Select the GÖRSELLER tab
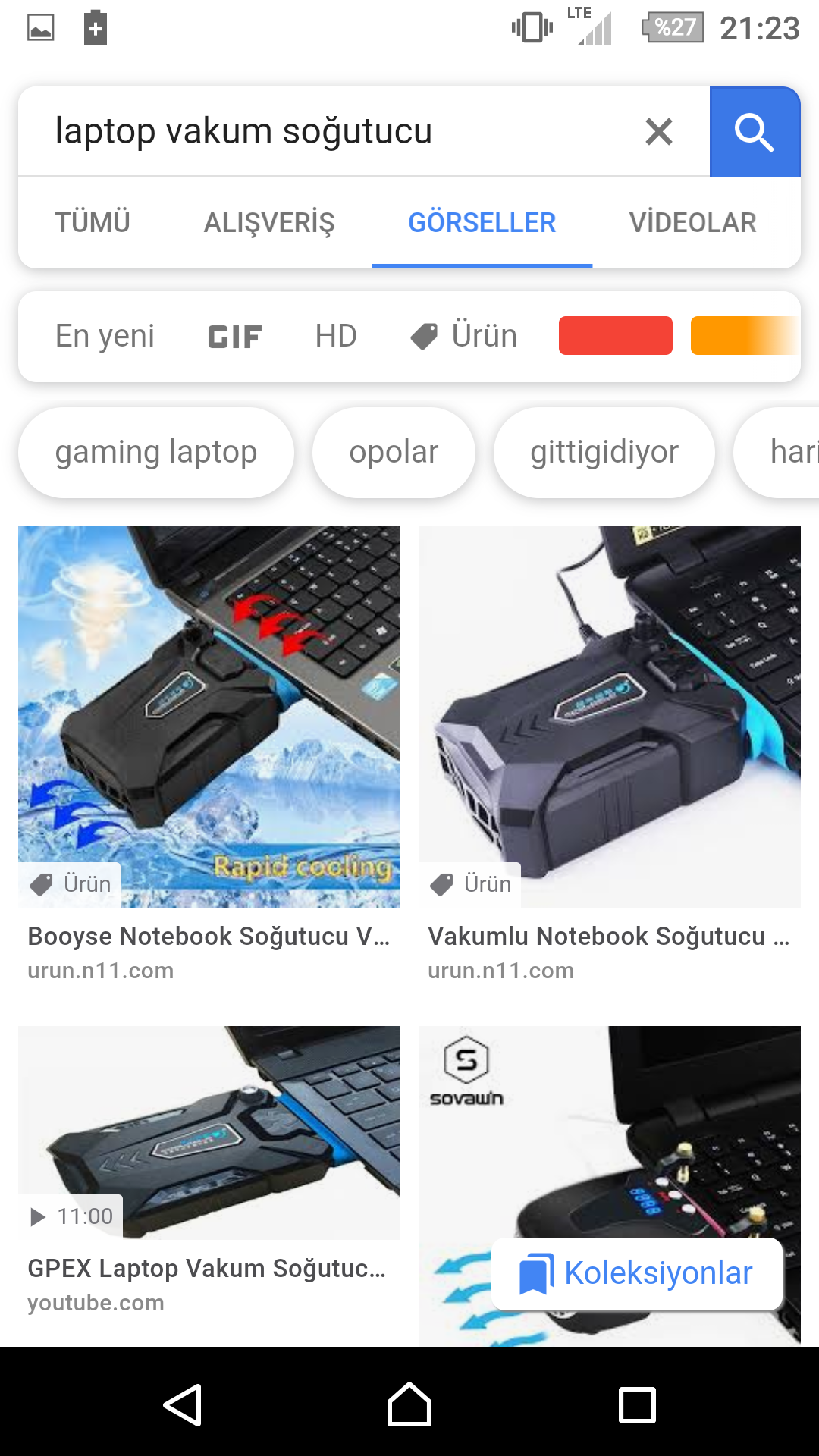This screenshot has height=1456, width=819. (482, 223)
